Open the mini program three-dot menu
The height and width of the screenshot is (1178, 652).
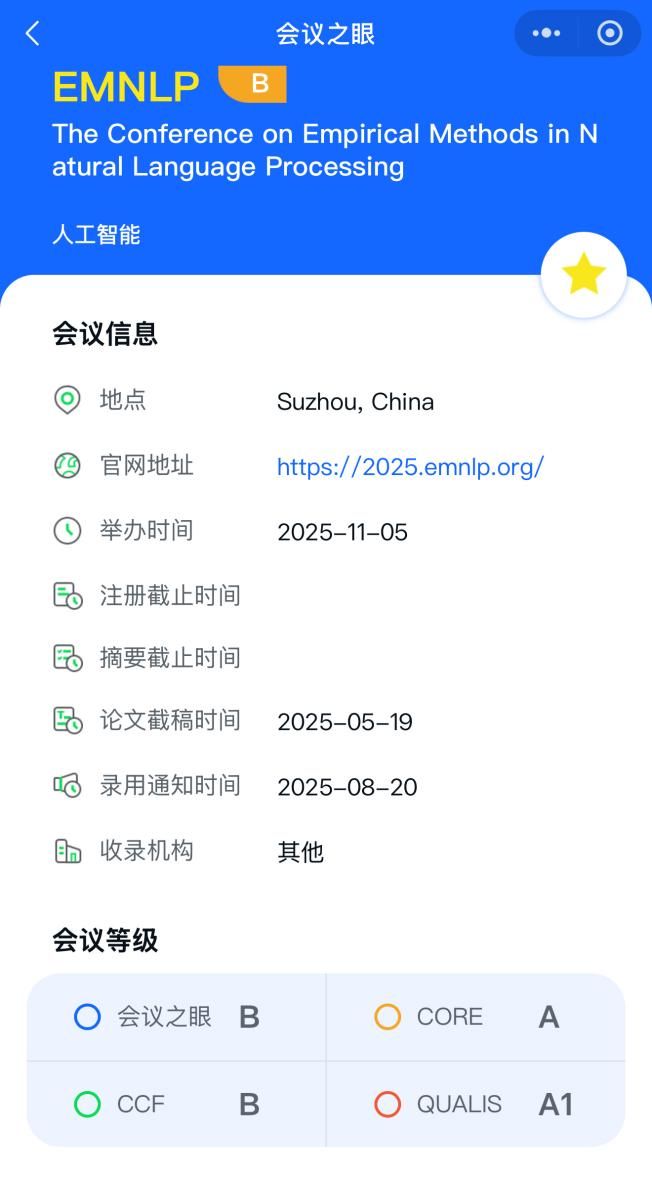(x=546, y=33)
